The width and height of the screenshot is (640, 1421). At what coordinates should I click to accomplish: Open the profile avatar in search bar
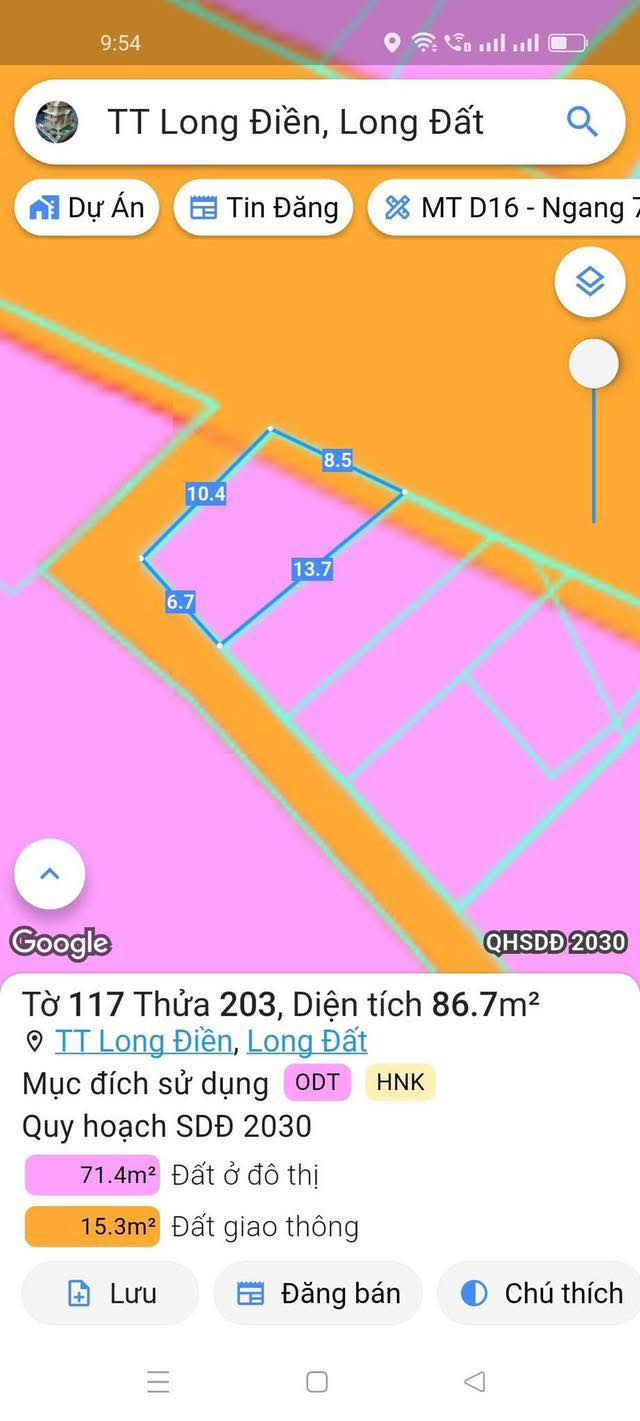click(57, 122)
